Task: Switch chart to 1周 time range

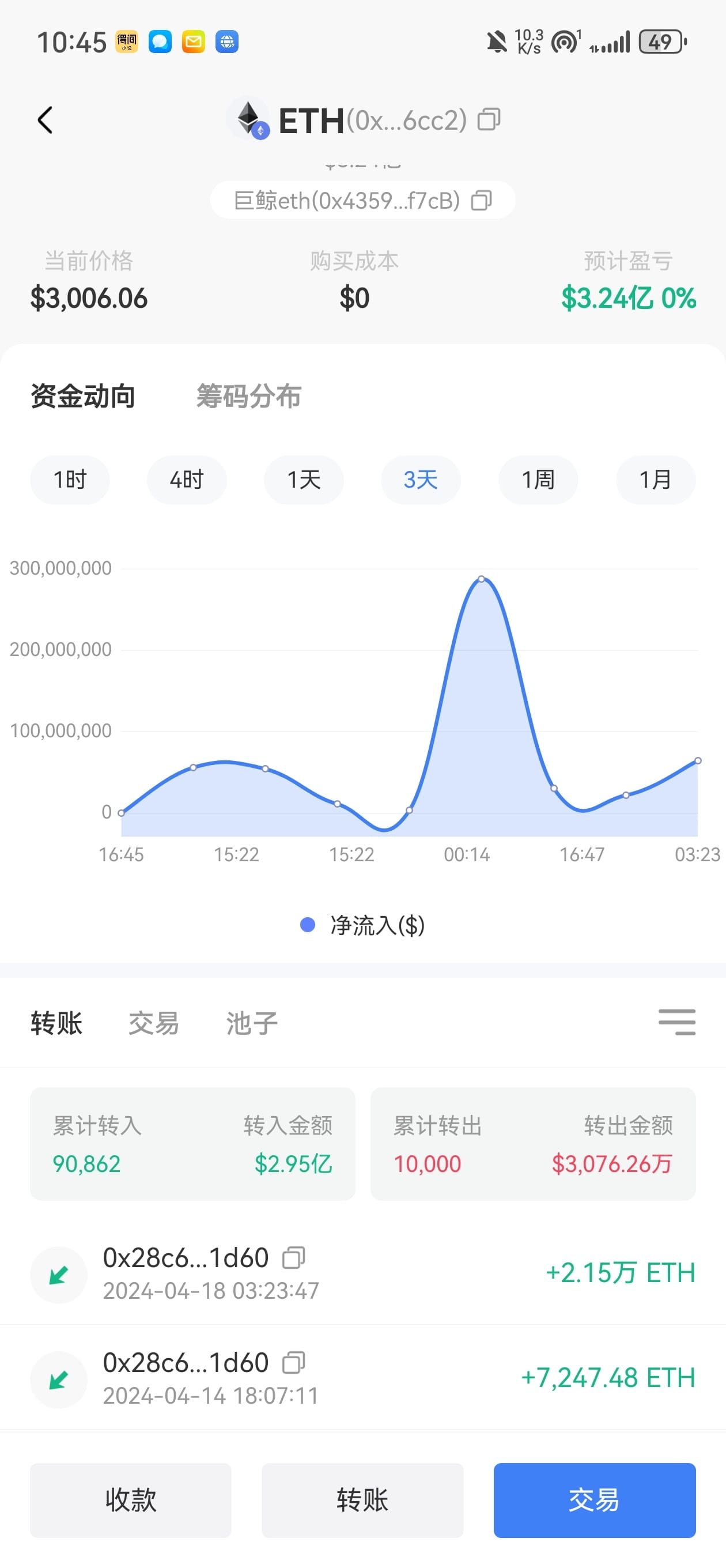Action: [538, 480]
